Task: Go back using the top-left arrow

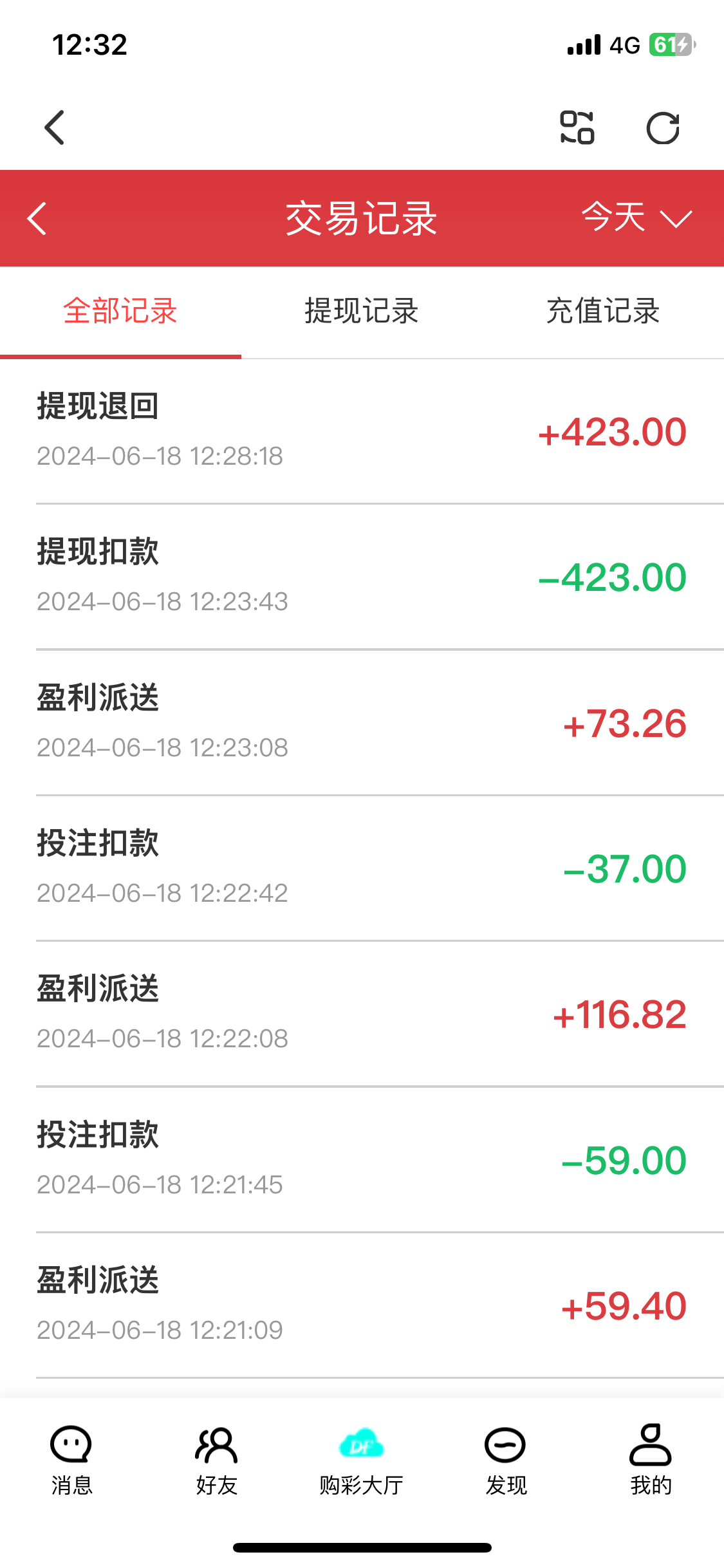Action: [x=55, y=127]
